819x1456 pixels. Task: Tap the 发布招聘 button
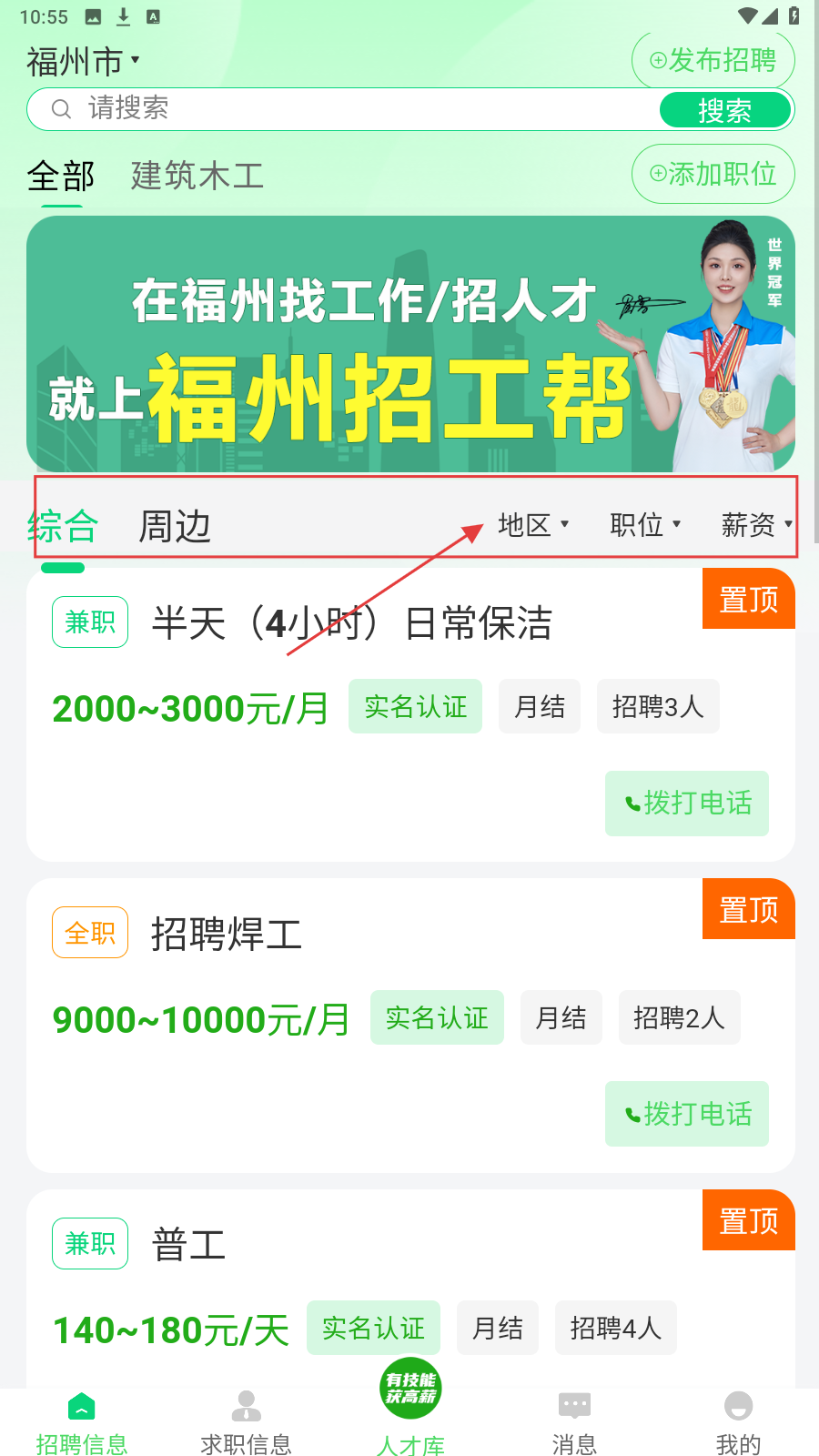(713, 61)
